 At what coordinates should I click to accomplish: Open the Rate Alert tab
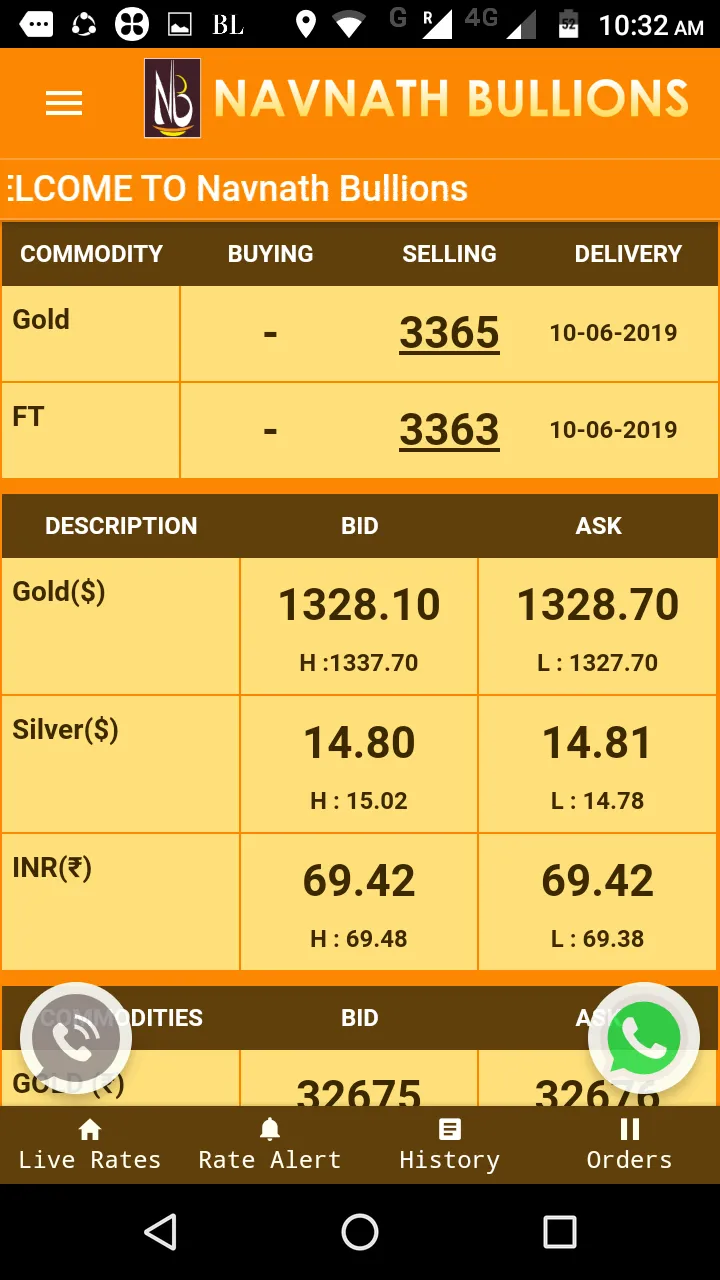click(x=270, y=1145)
